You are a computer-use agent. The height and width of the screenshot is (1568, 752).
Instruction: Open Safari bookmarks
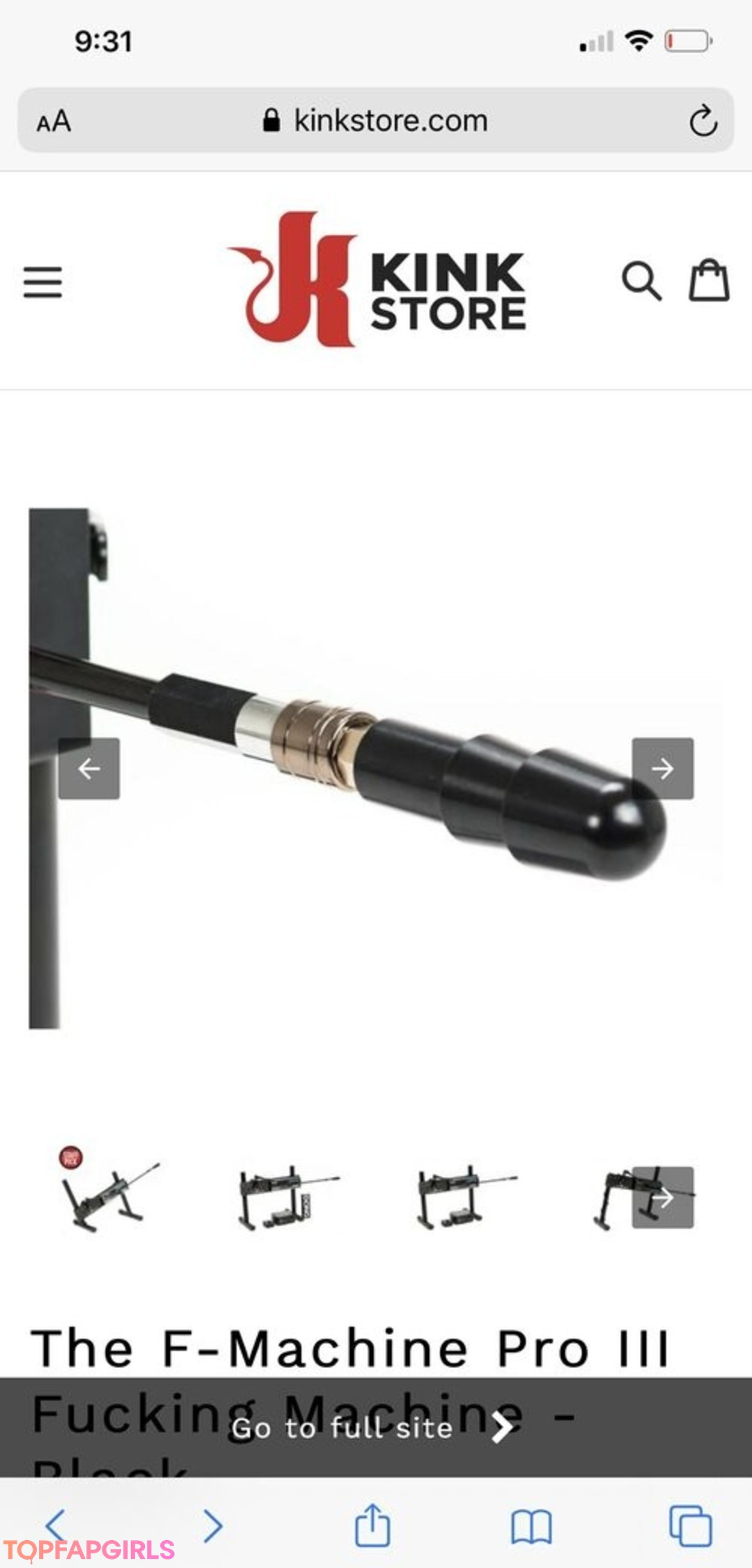[531, 1526]
